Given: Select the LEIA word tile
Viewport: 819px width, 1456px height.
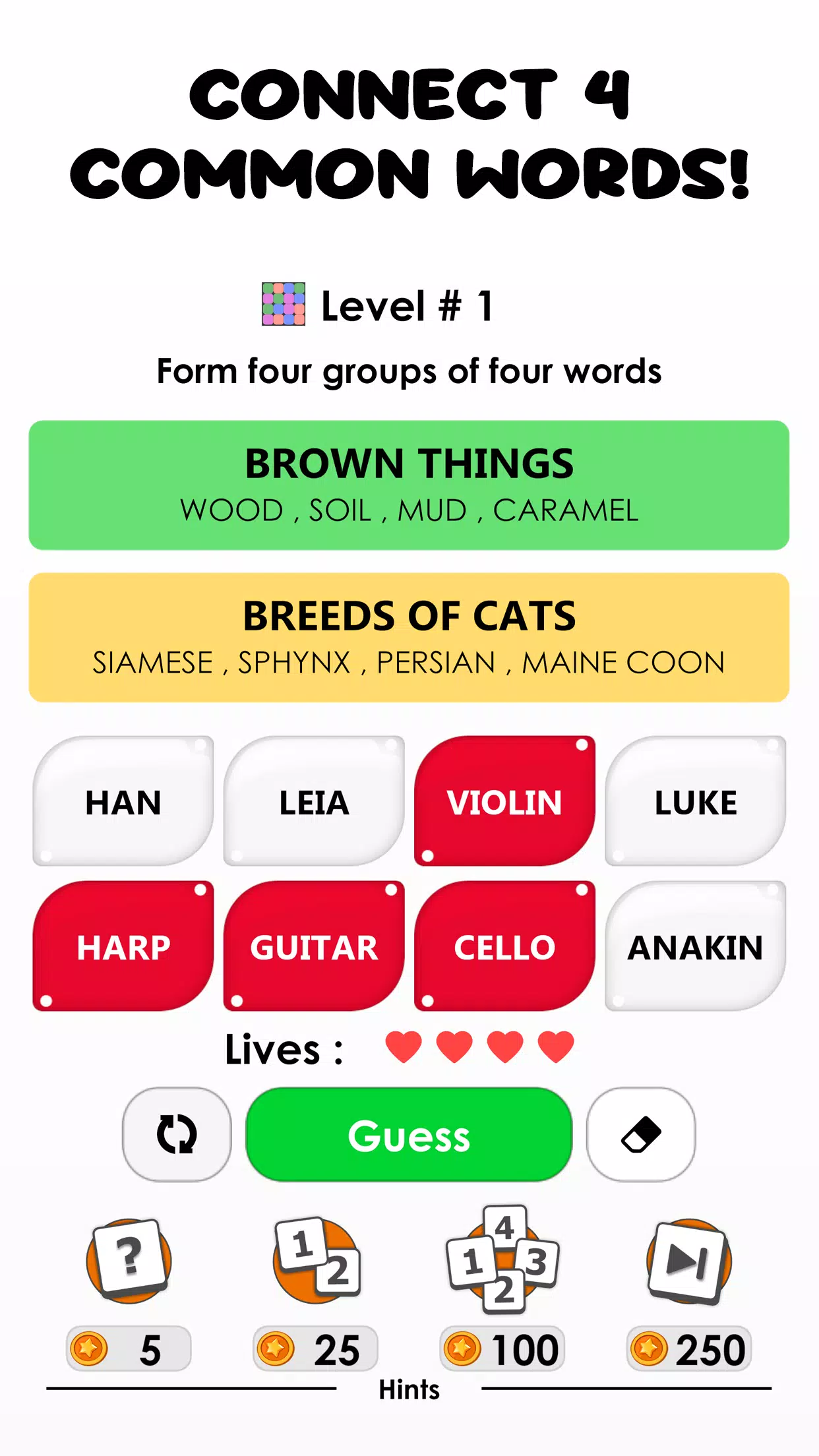Looking at the screenshot, I should (314, 801).
